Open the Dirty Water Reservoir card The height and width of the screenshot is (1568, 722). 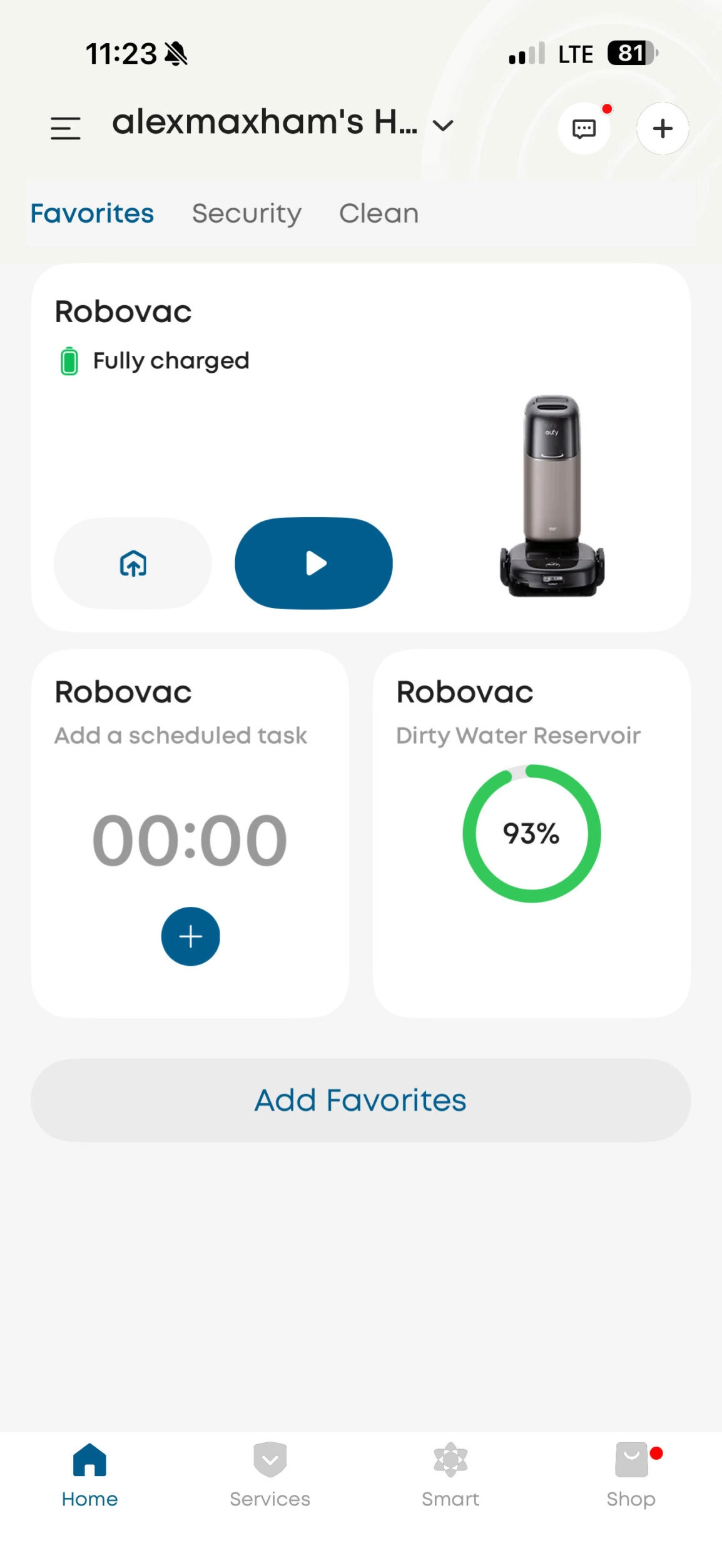(531, 832)
